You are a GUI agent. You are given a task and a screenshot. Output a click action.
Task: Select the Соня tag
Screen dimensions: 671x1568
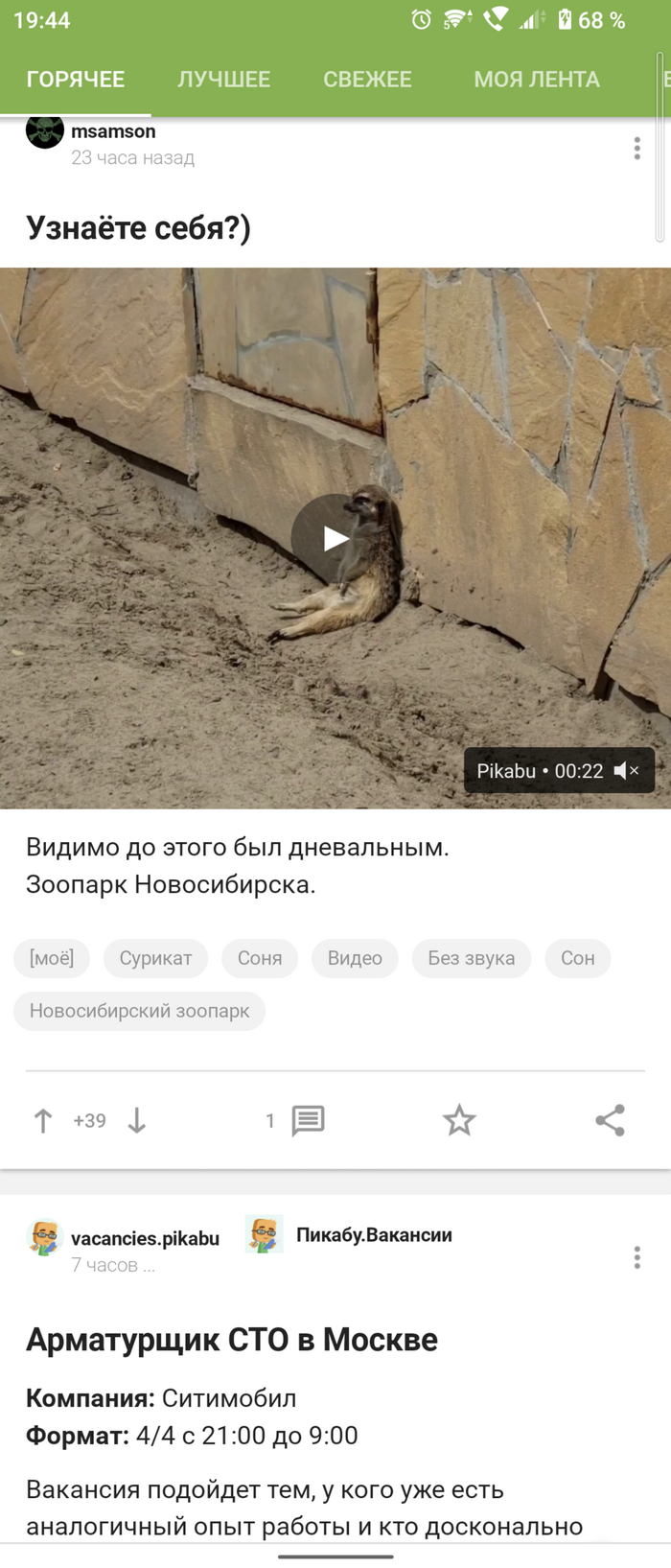tap(260, 958)
